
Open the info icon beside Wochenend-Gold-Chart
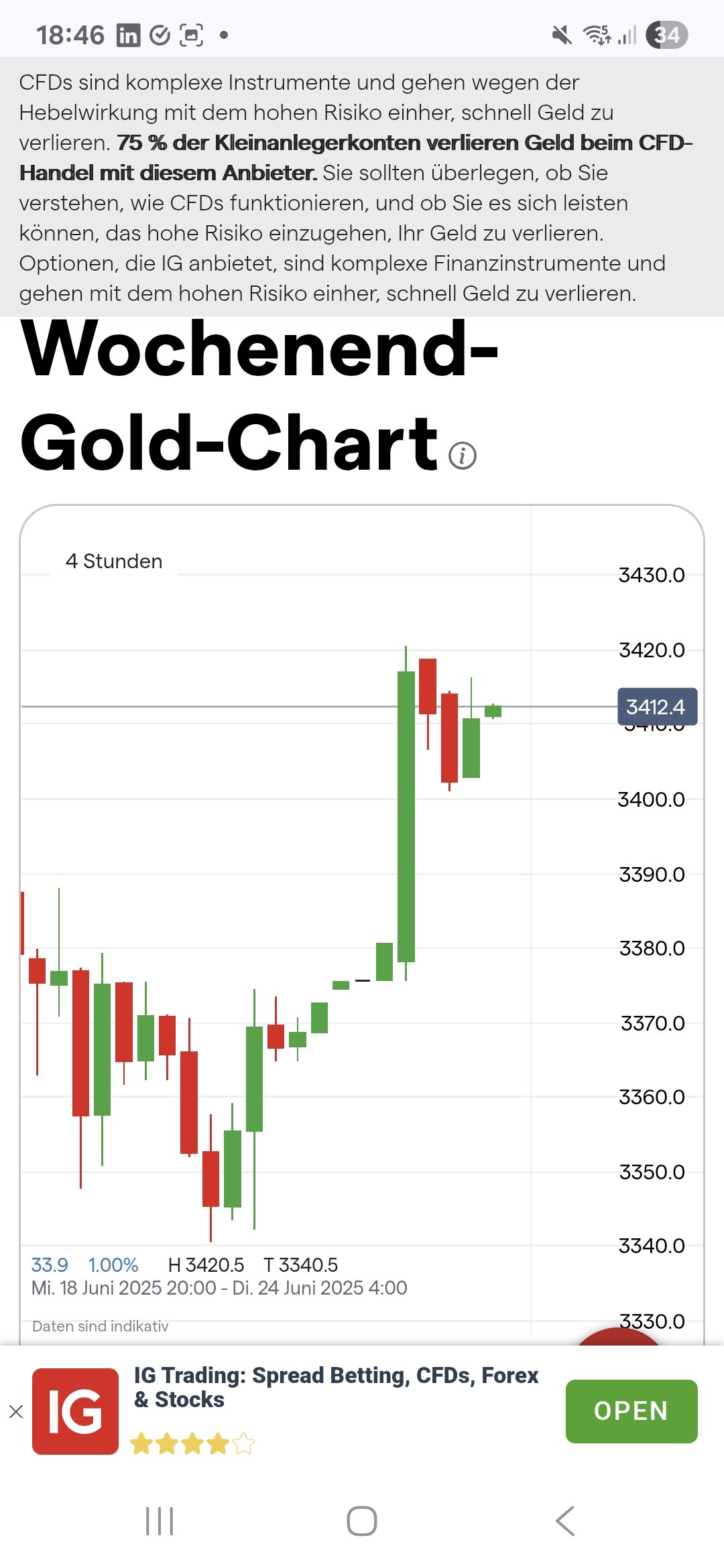462,456
